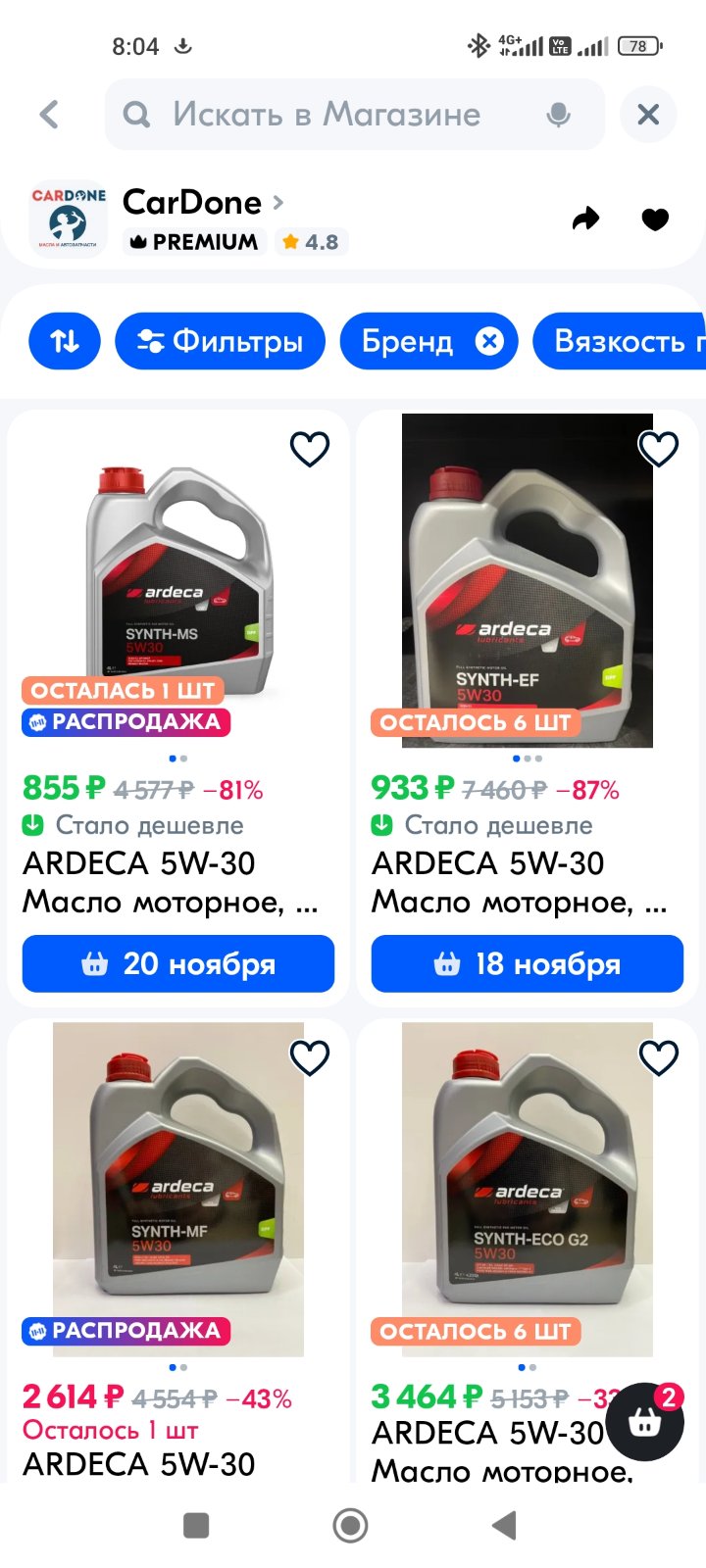Add CarDone store to favorites

coord(655,219)
